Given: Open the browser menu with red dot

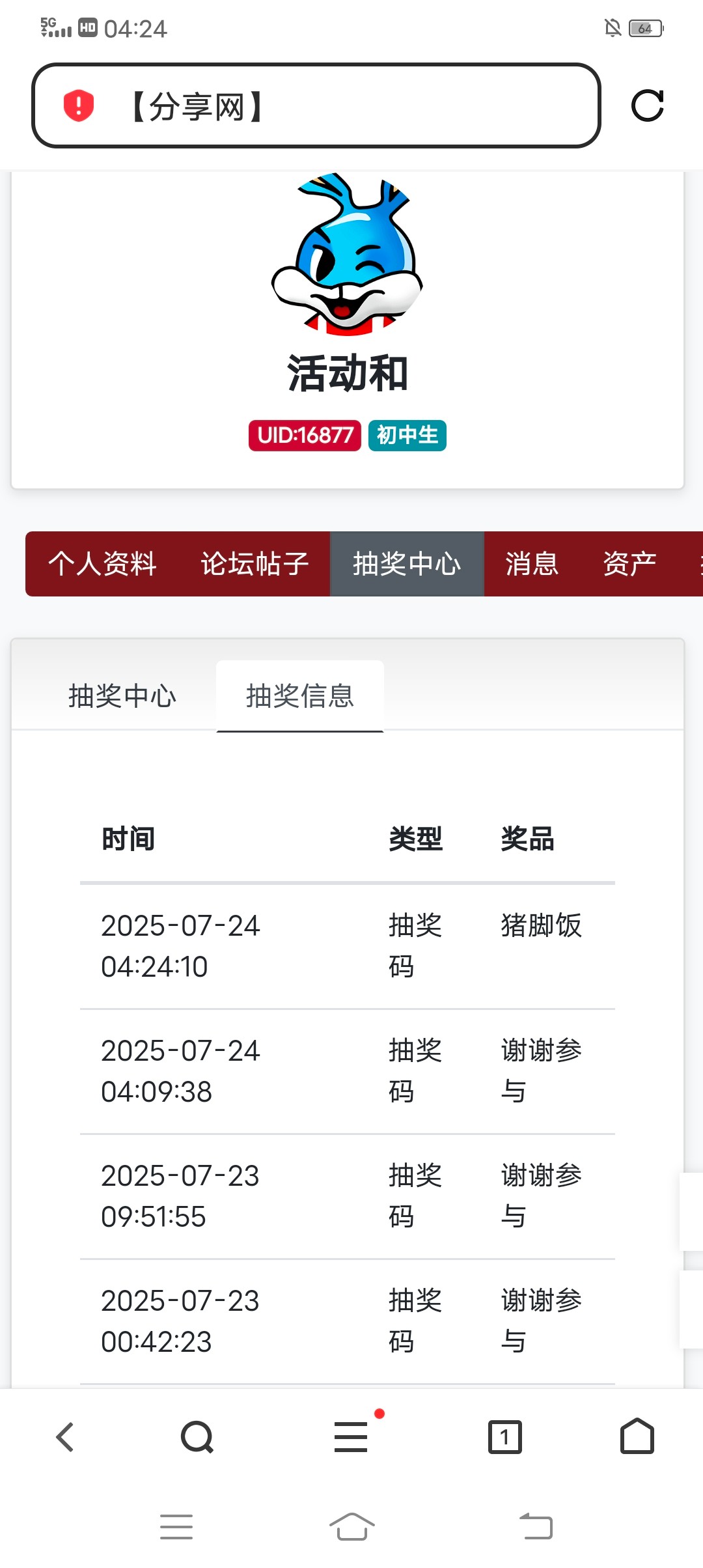Looking at the screenshot, I should point(351,1437).
